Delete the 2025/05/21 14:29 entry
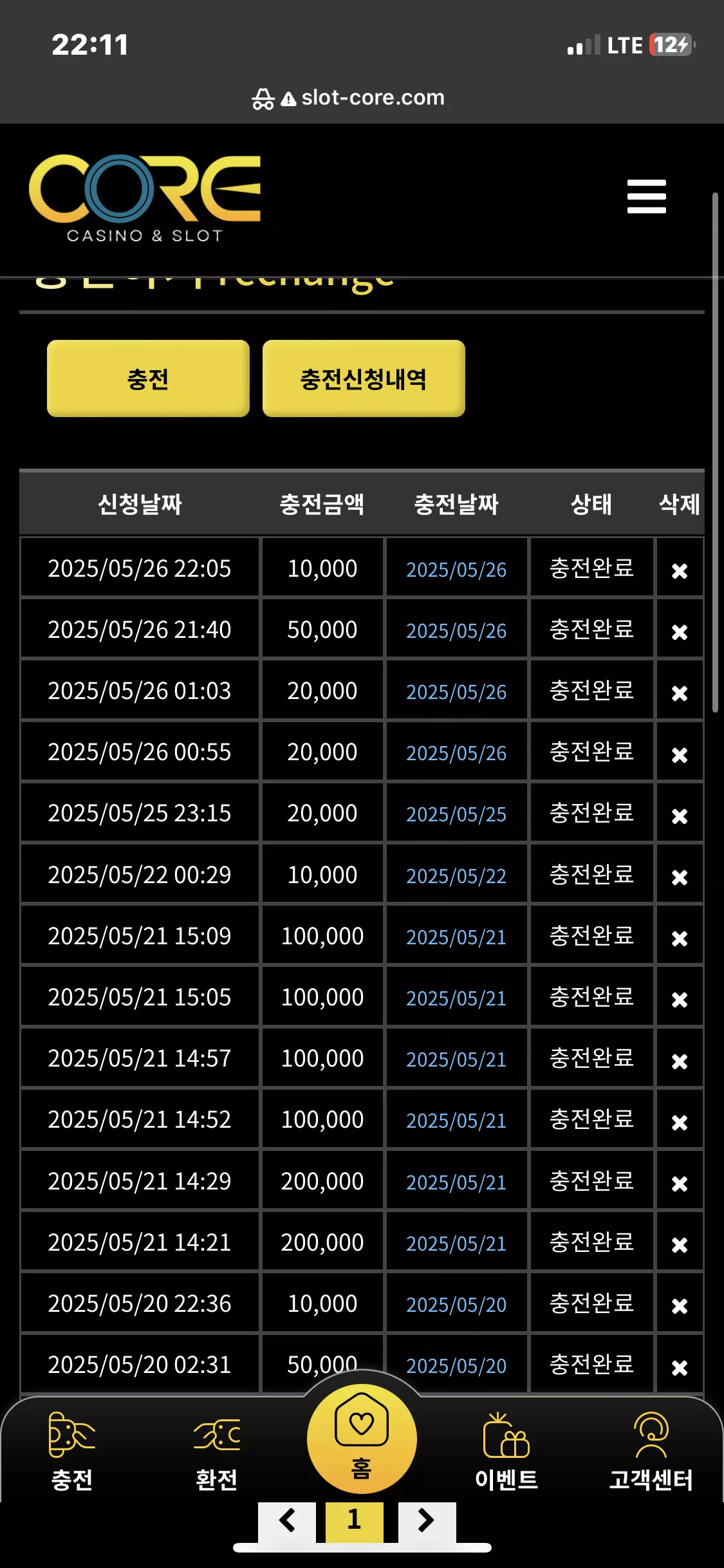 click(x=680, y=1183)
